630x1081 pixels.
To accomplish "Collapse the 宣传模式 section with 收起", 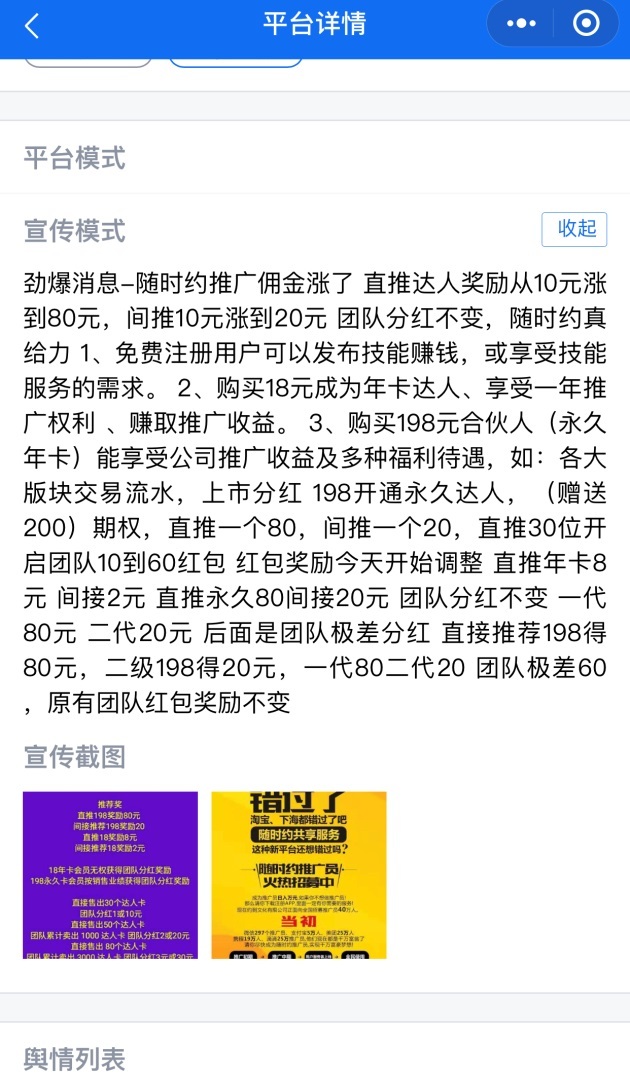I will point(575,229).
